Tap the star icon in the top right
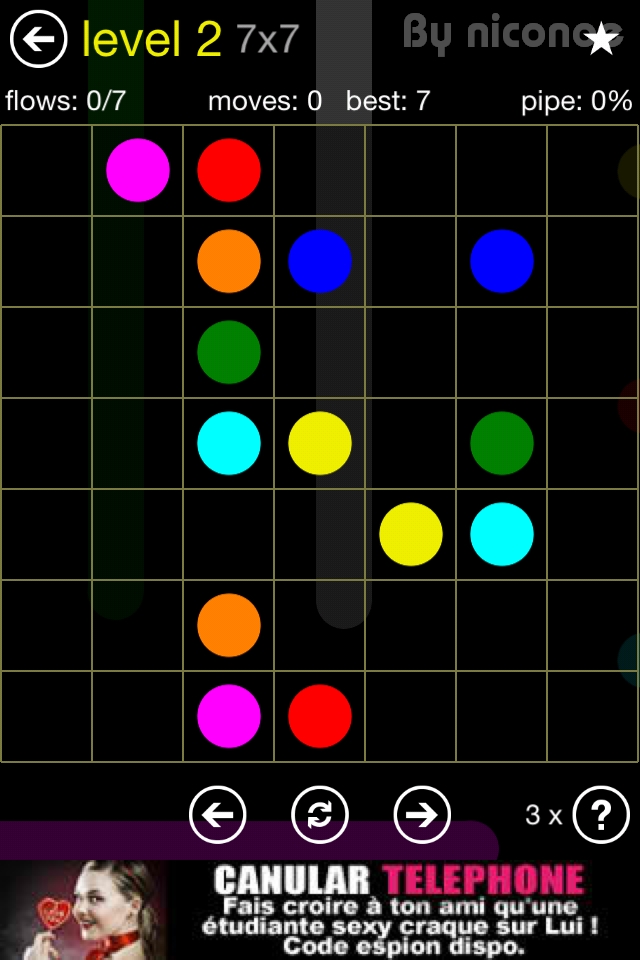The height and width of the screenshot is (960, 640). pyautogui.click(x=601, y=39)
